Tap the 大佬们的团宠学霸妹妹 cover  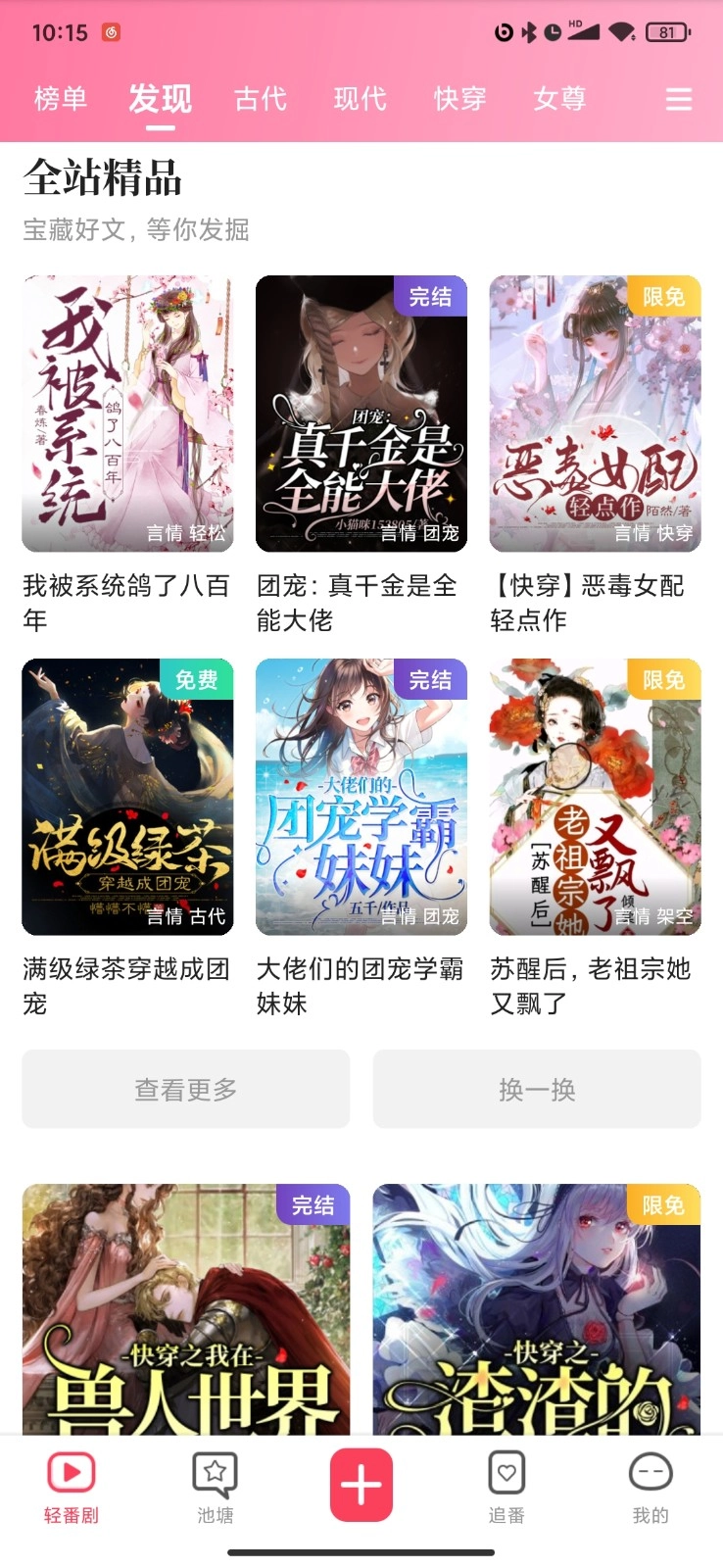[x=361, y=797]
